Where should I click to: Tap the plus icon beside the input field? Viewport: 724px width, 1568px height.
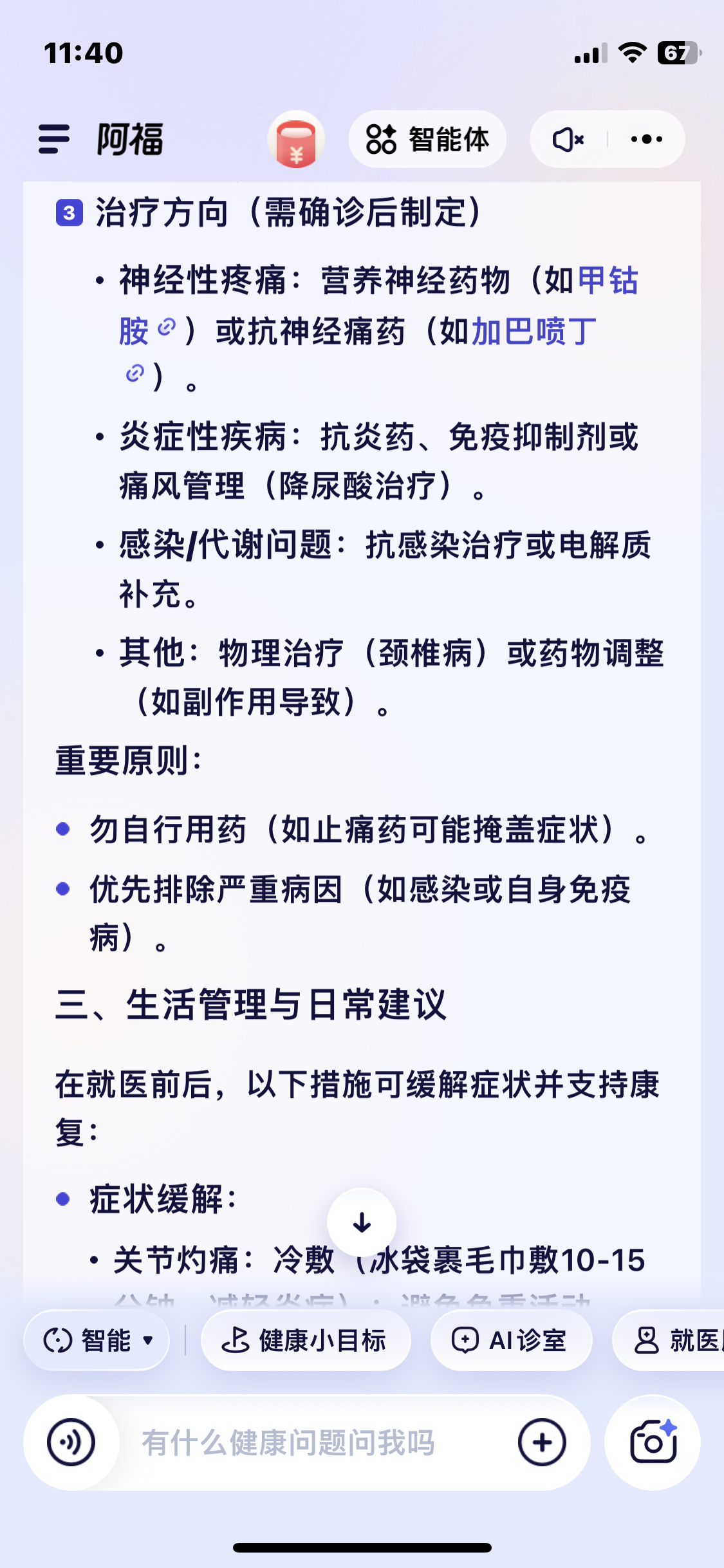pos(541,1442)
